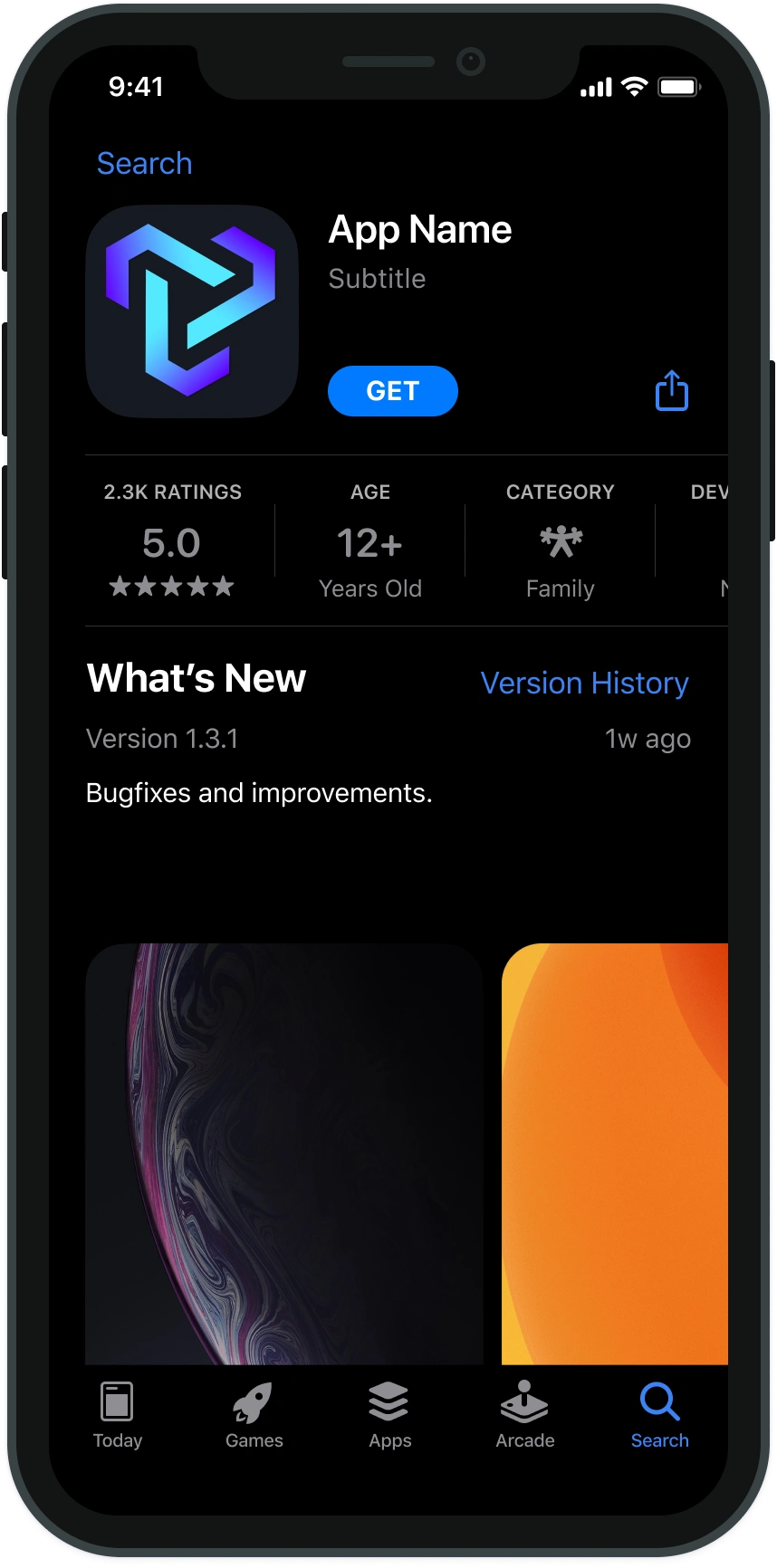Go back to Search

144,163
